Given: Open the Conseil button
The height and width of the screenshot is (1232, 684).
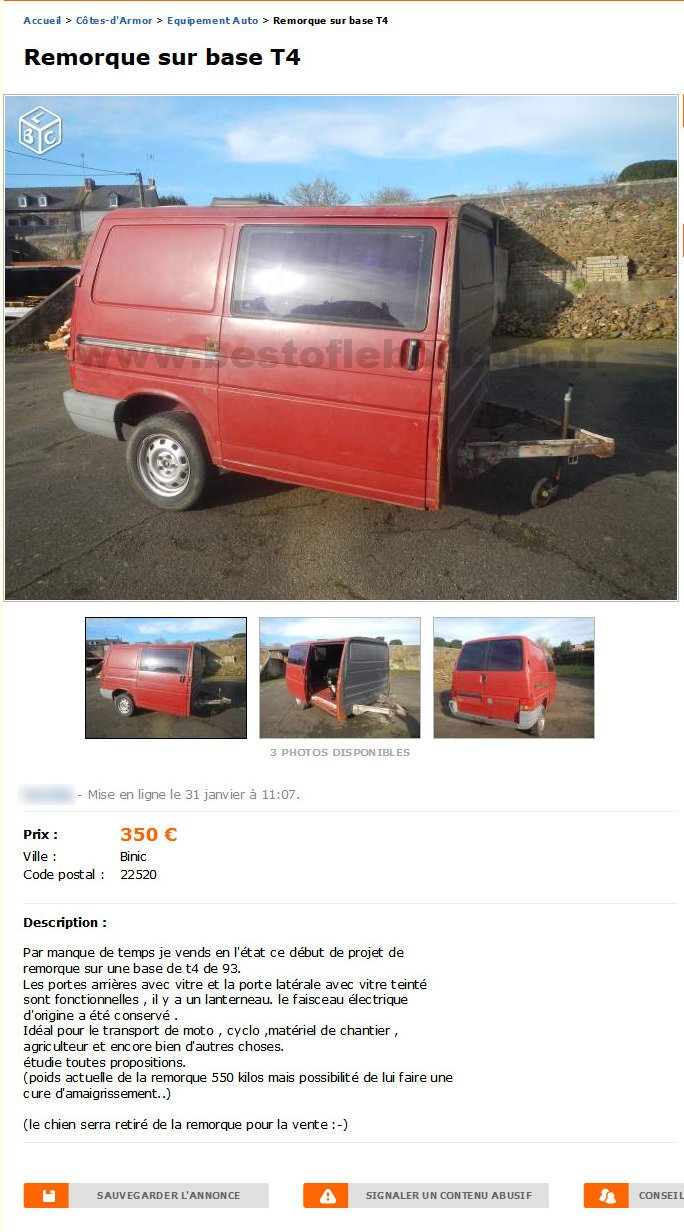Looking at the screenshot, I should [635, 1195].
